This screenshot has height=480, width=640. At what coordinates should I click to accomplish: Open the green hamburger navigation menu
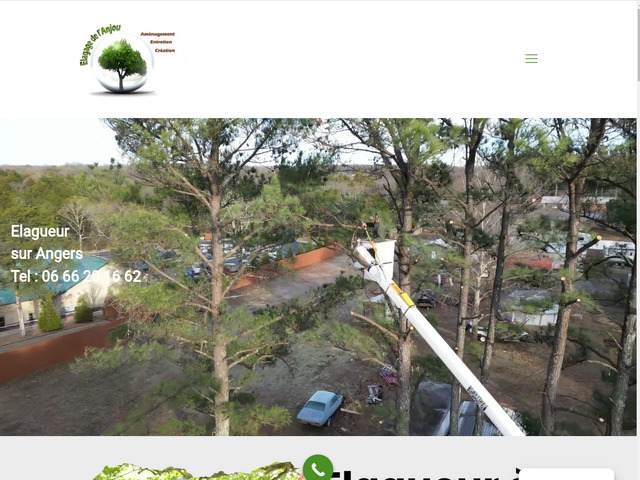(x=531, y=59)
